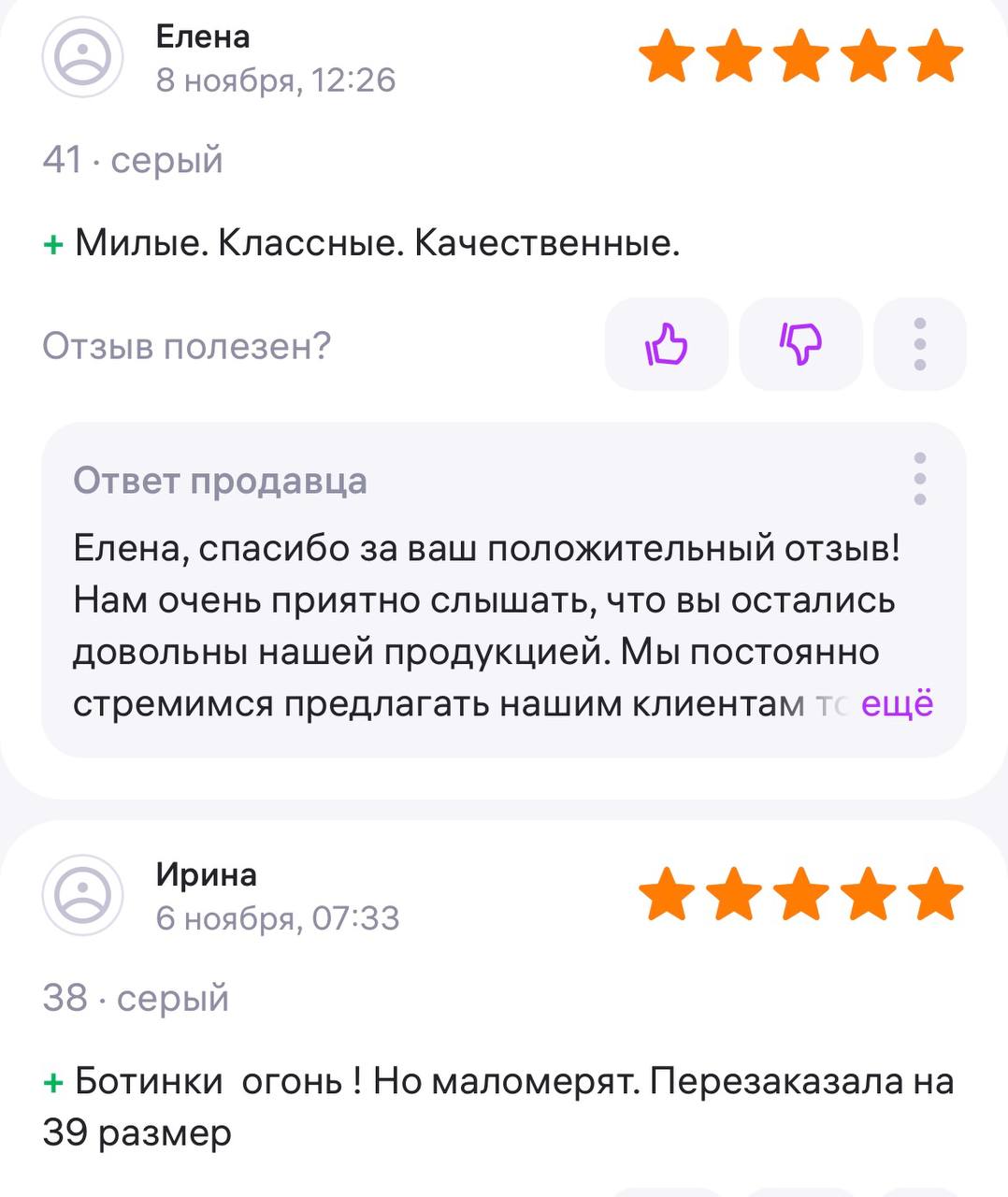
Task: Open more options for Елена's review
Action: 919,344
